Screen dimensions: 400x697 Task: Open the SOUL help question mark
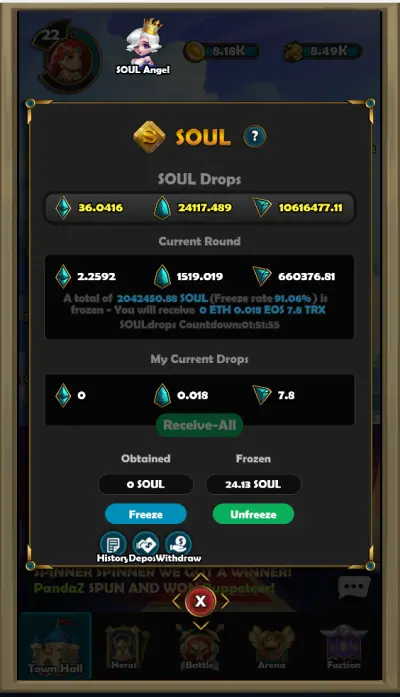(255, 136)
